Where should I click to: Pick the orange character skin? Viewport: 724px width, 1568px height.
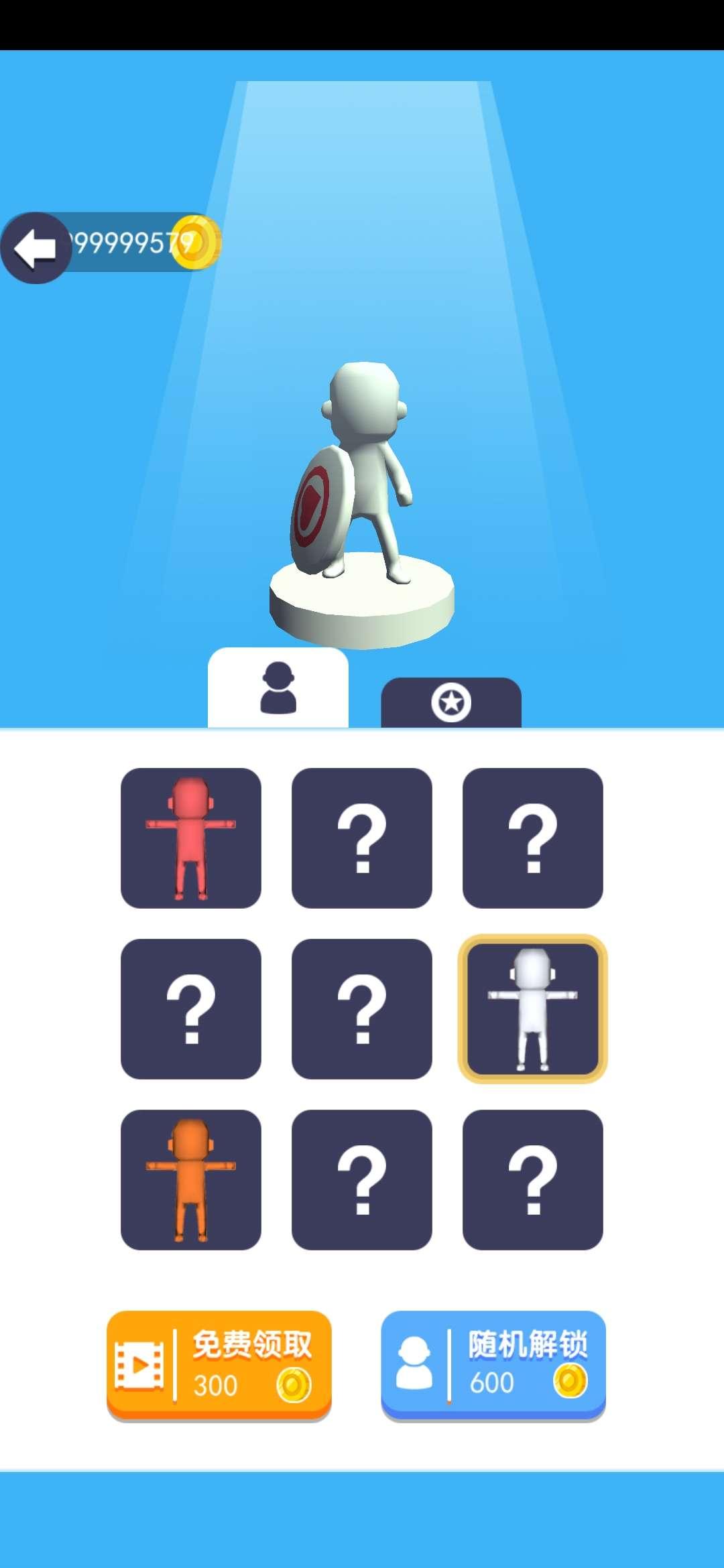(x=191, y=1180)
